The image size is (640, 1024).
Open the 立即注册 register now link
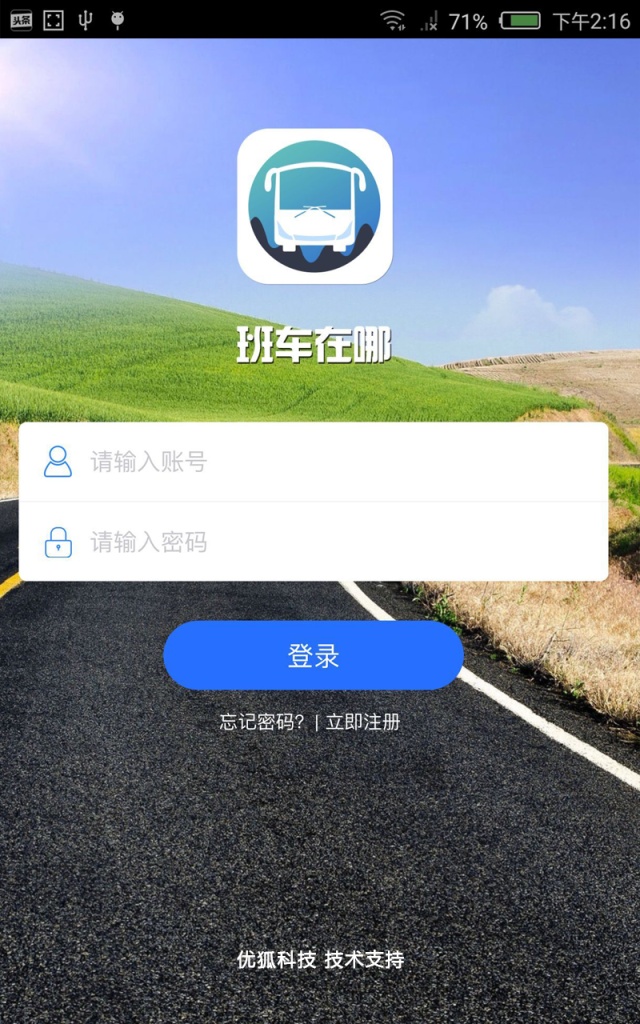tap(363, 722)
